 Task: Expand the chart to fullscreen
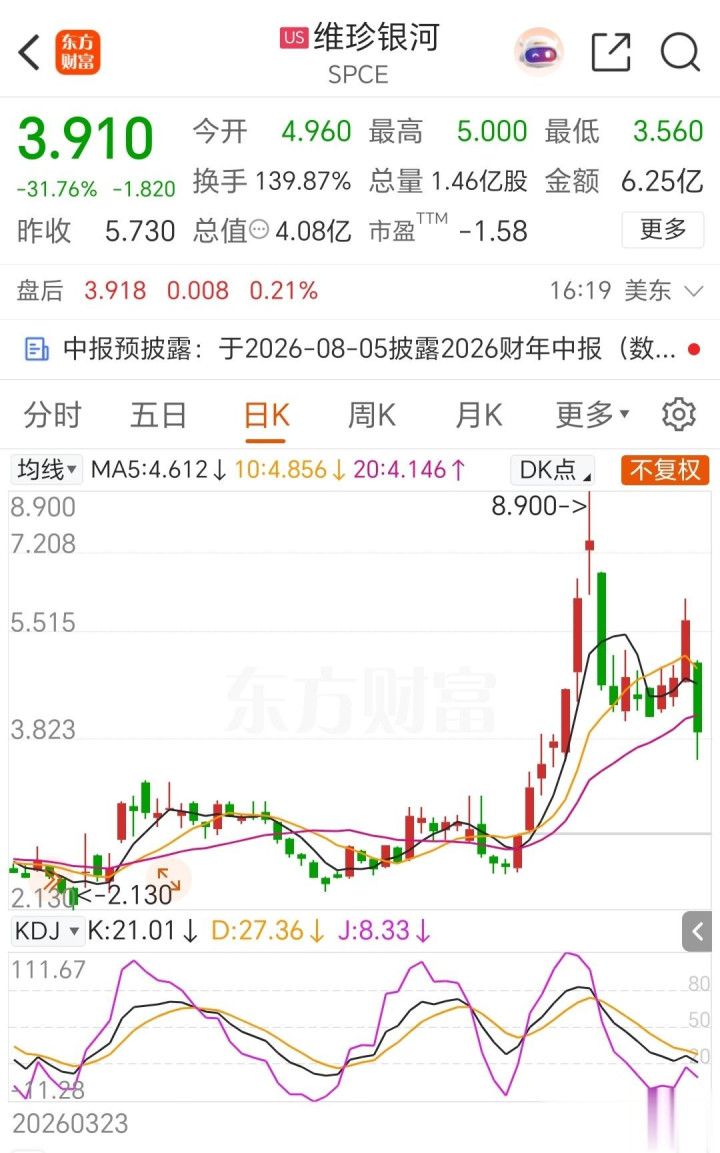coord(169,878)
